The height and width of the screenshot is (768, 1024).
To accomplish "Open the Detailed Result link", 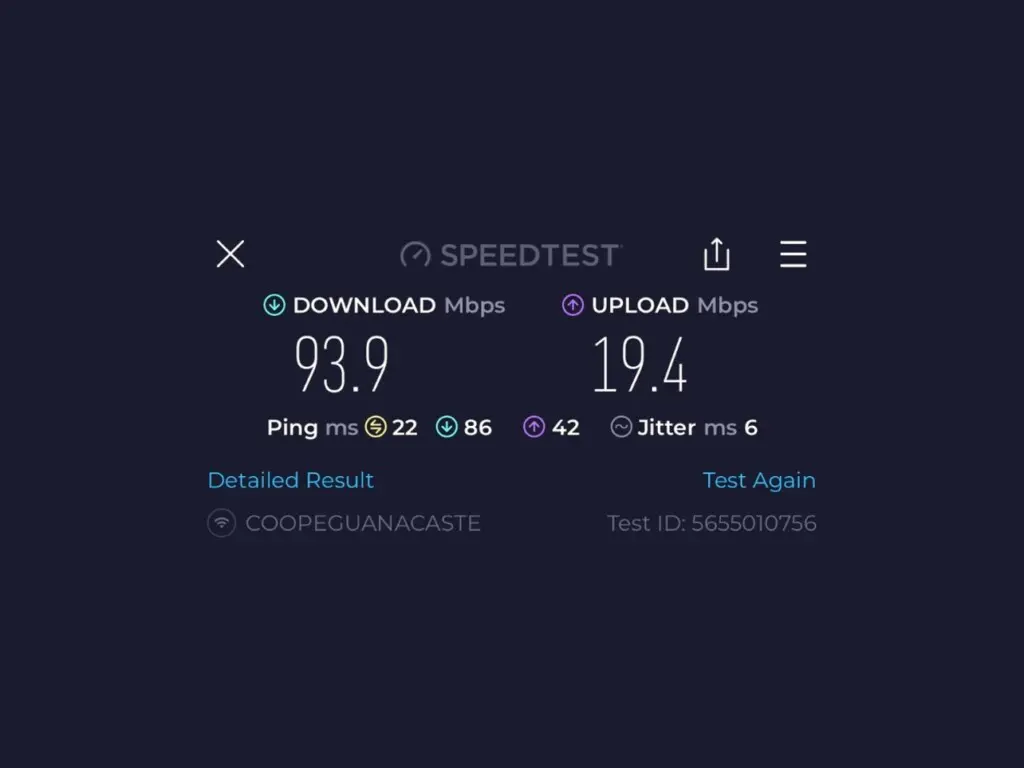I will click(290, 480).
